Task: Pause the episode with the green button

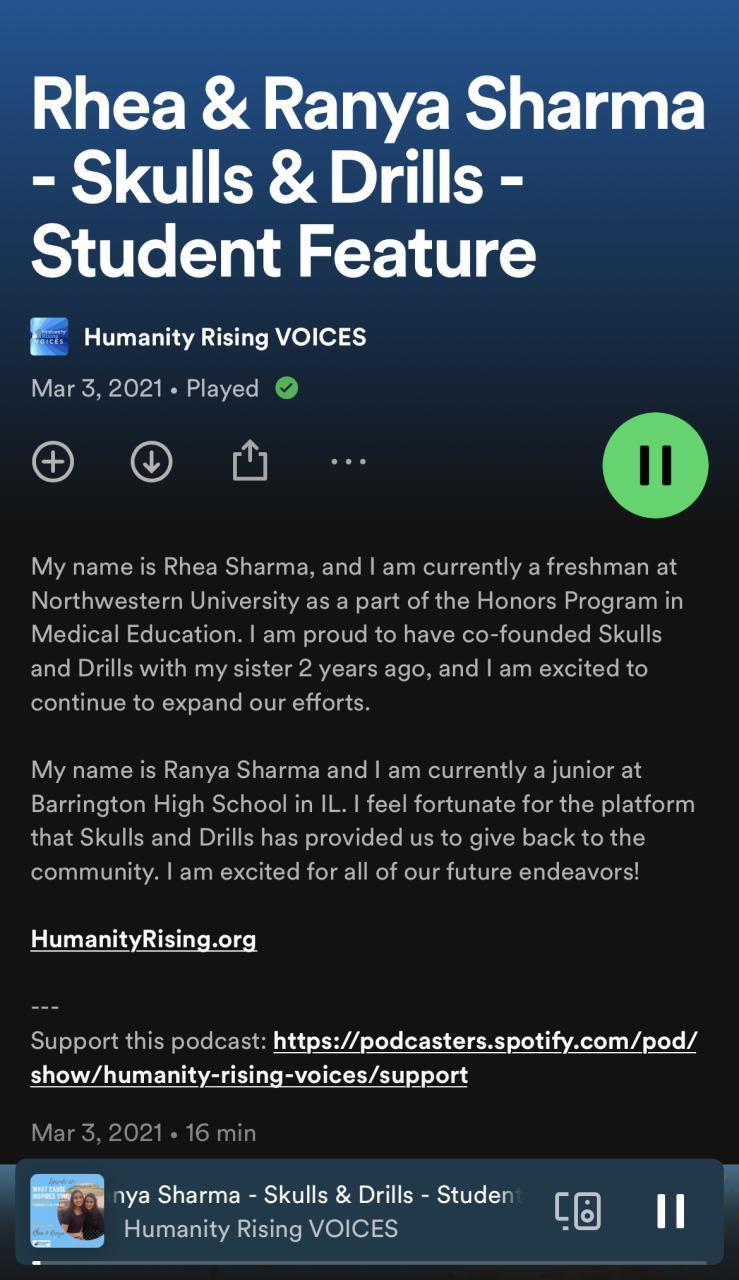Action: pyautogui.click(x=655, y=465)
